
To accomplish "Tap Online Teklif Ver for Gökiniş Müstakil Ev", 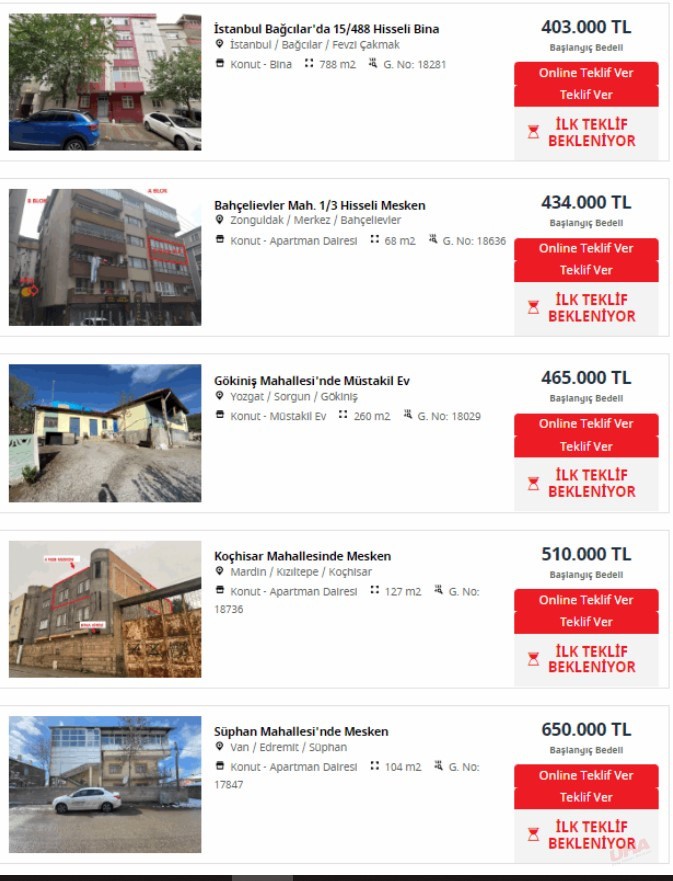I will tap(586, 424).
